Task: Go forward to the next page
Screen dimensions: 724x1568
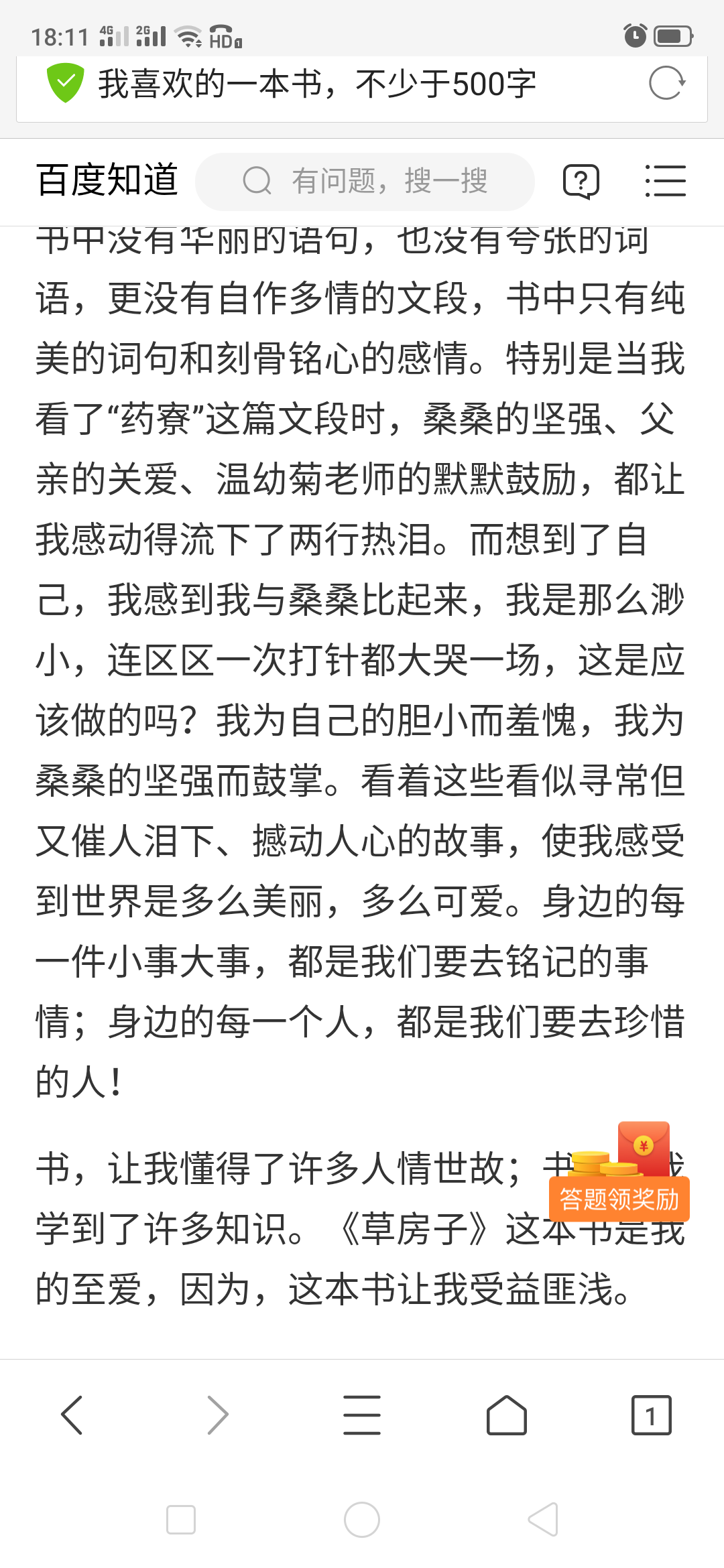Action: pyautogui.click(x=217, y=1415)
